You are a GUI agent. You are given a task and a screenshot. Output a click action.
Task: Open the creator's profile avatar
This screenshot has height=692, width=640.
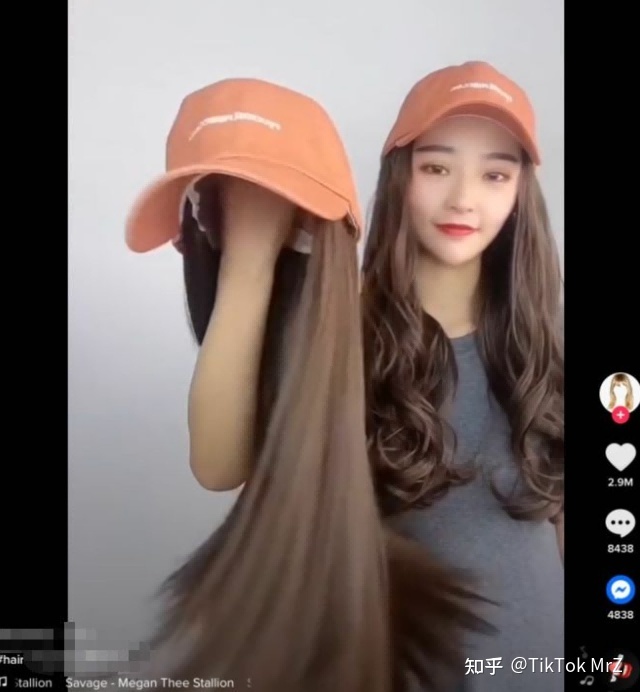[619, 391]
